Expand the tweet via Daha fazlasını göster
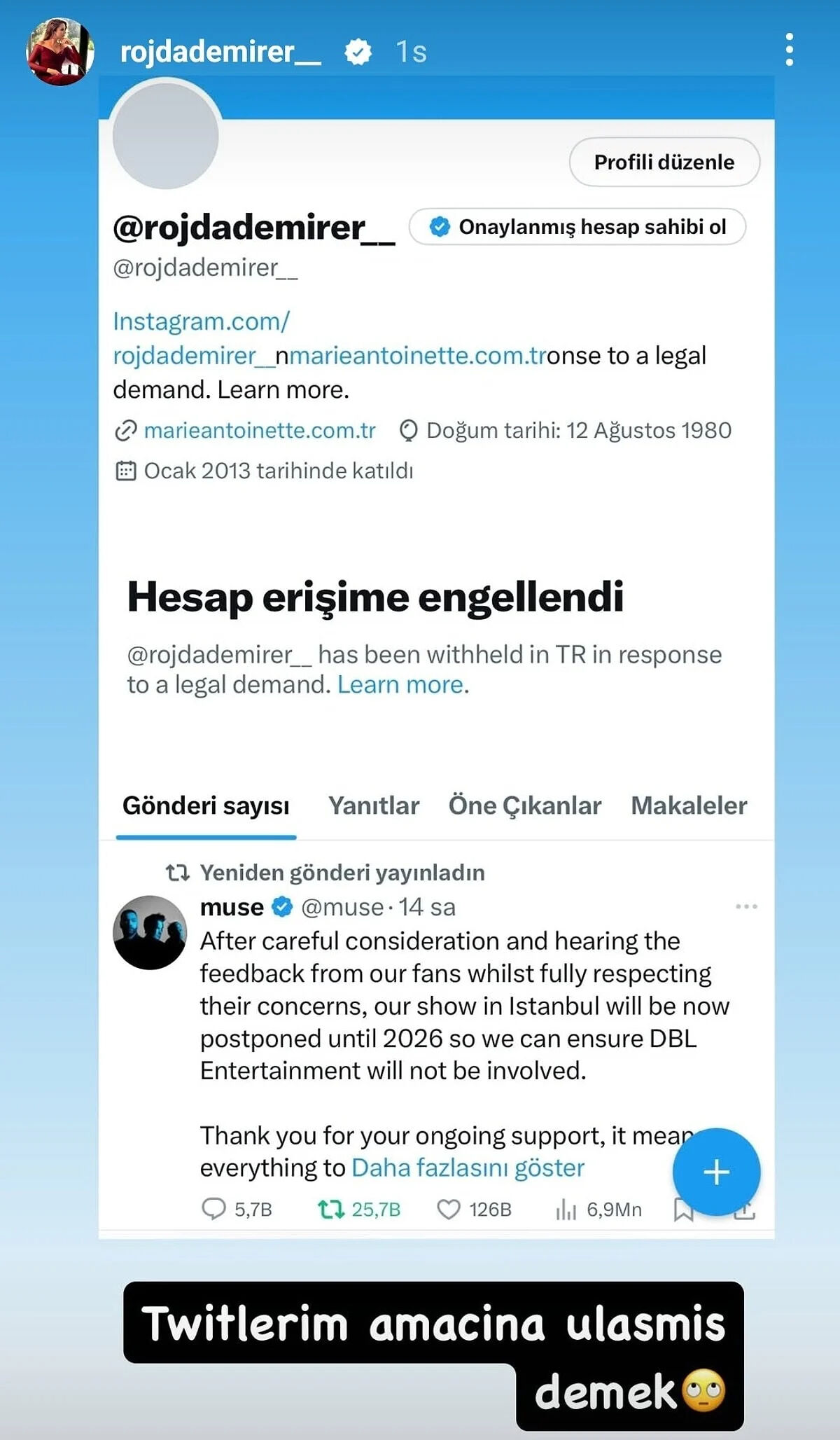840x1440 pixels. pos(468,1167)
